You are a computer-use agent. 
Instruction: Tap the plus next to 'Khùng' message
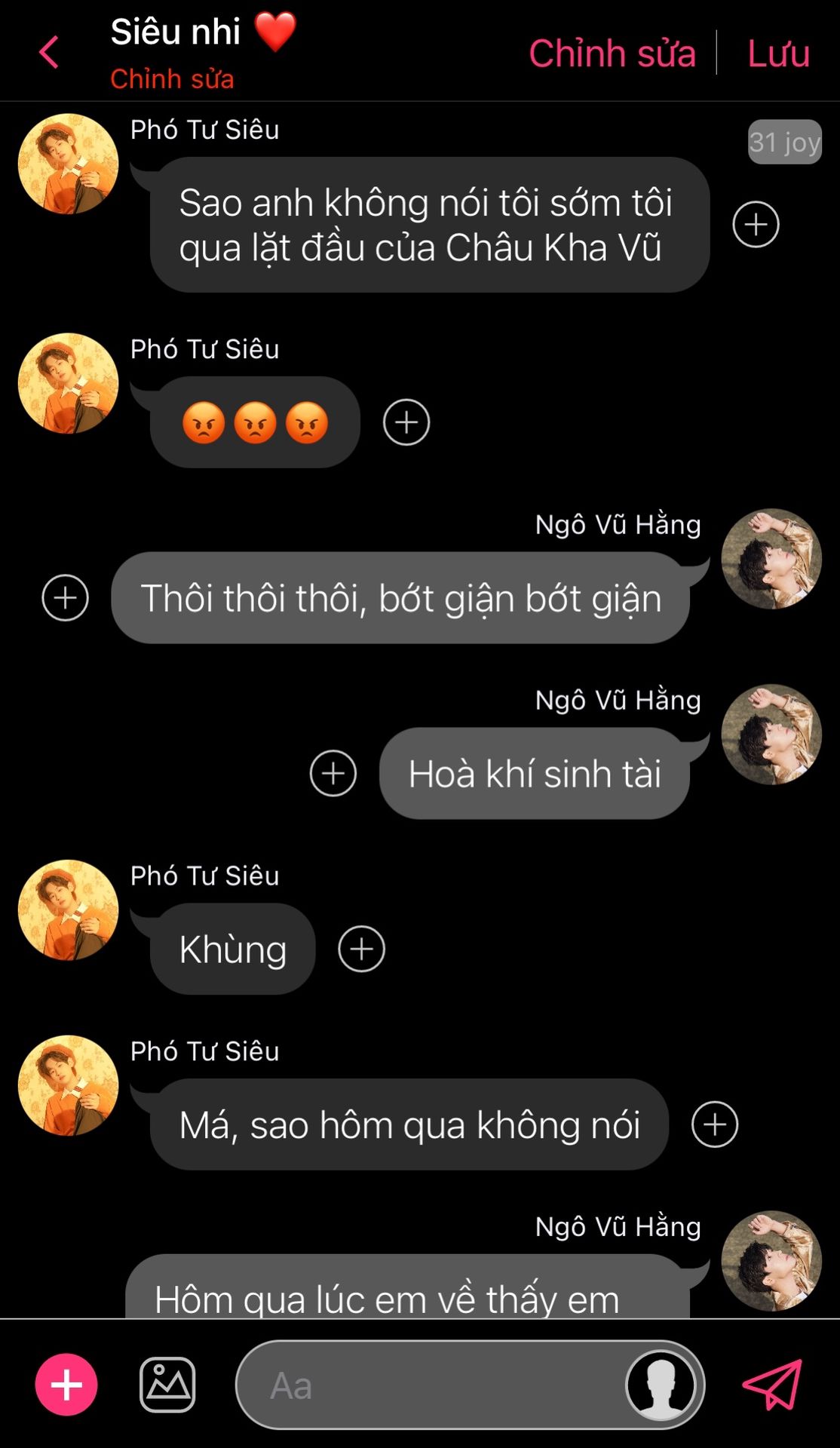click(362, 949)
